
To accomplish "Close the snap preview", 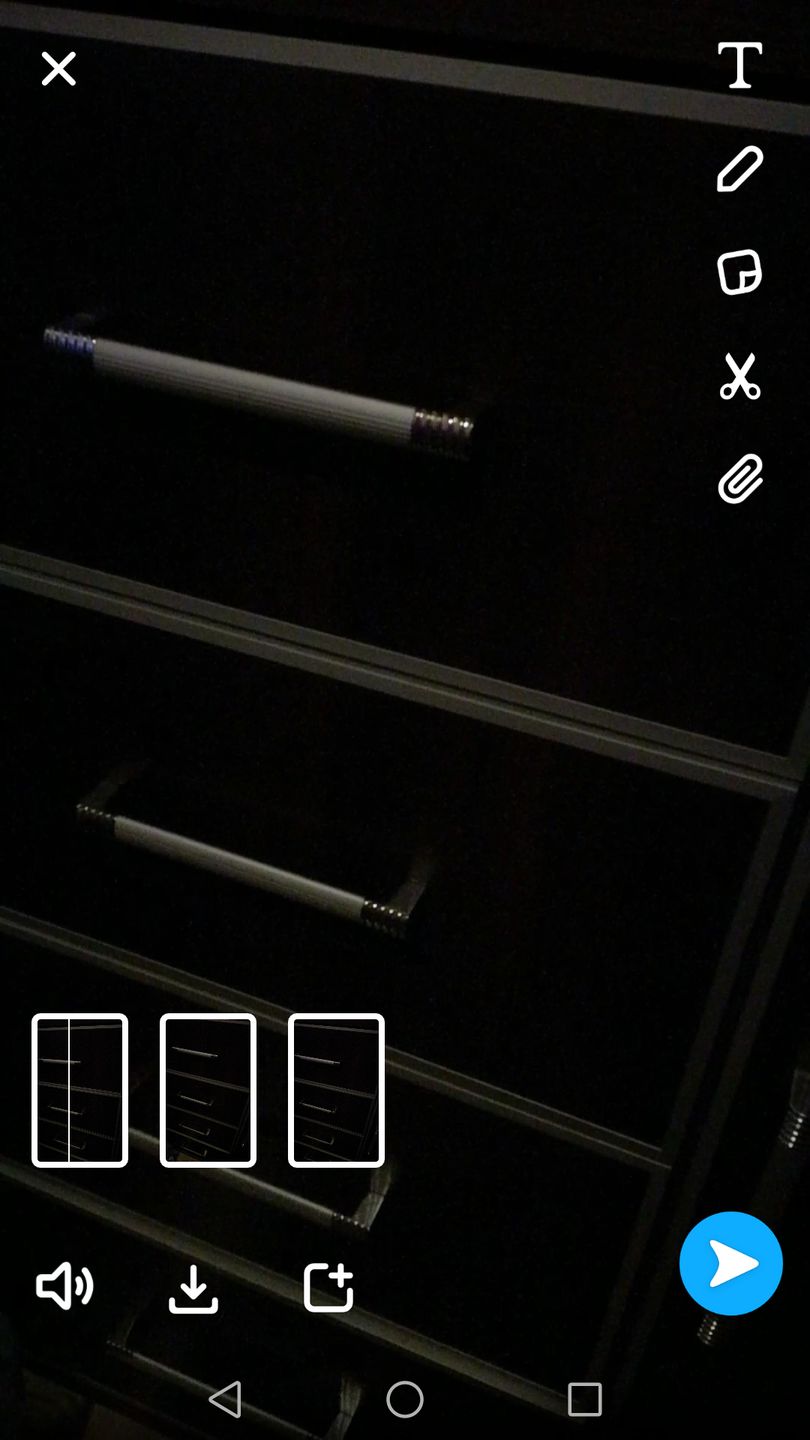I will pyautogui.click(x=58, y=69).
